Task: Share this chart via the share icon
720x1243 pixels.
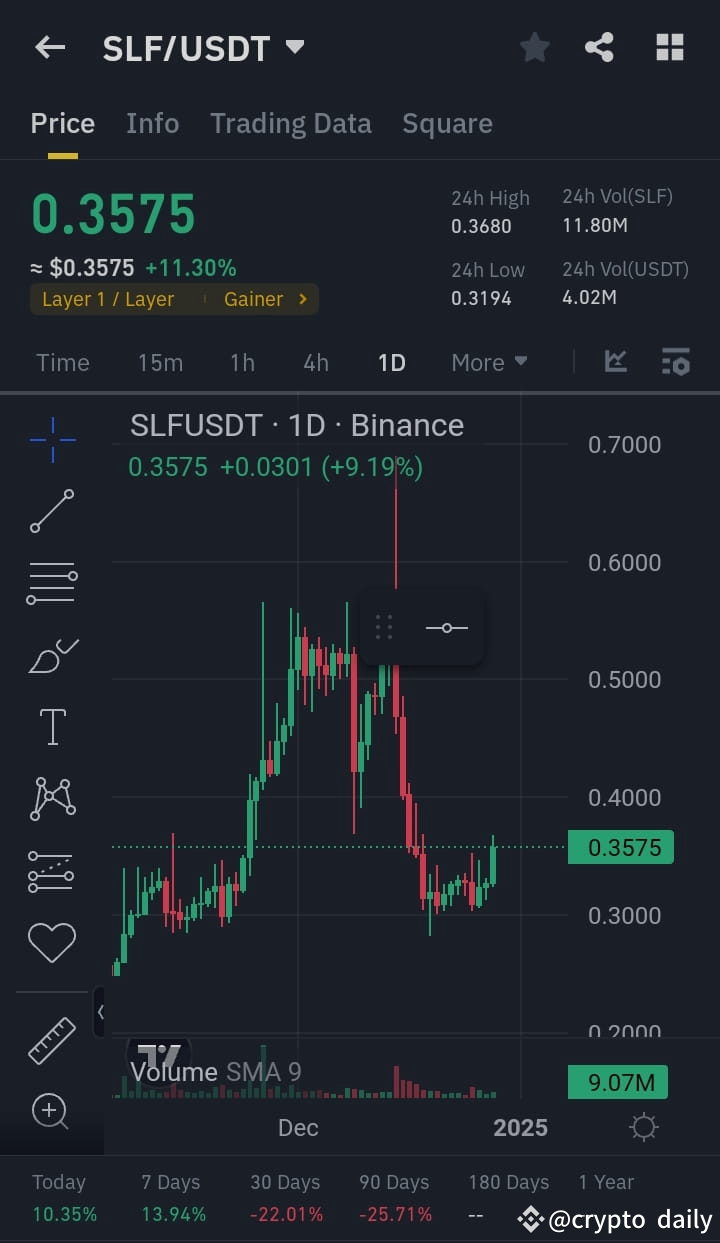Action: [599, 47]
